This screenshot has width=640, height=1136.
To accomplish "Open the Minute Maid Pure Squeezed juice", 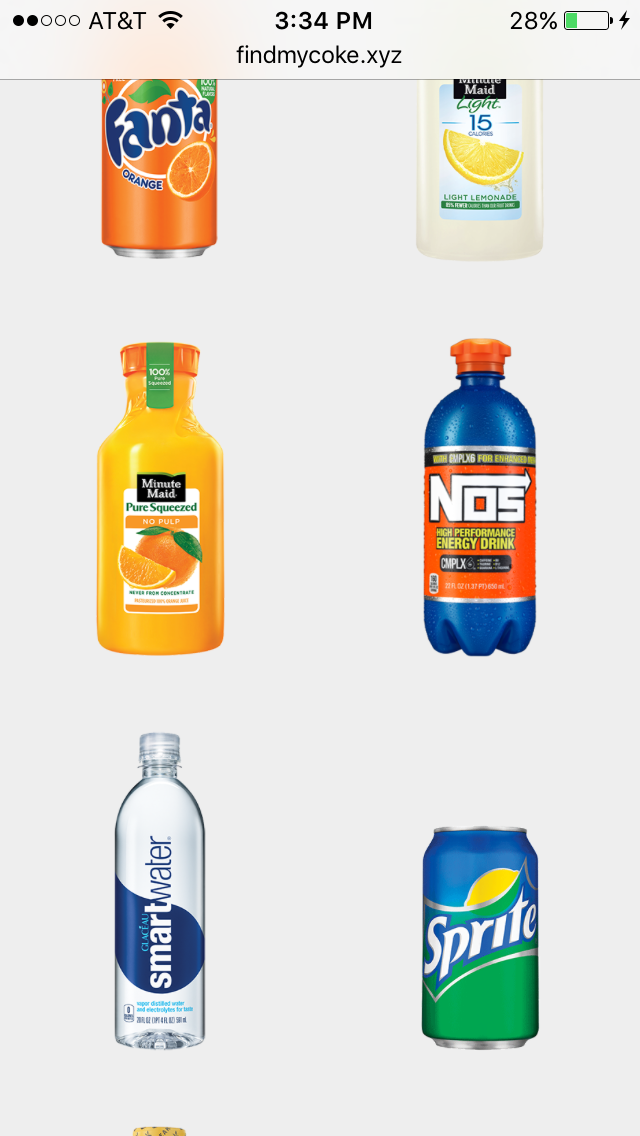I will coord(160,500).
